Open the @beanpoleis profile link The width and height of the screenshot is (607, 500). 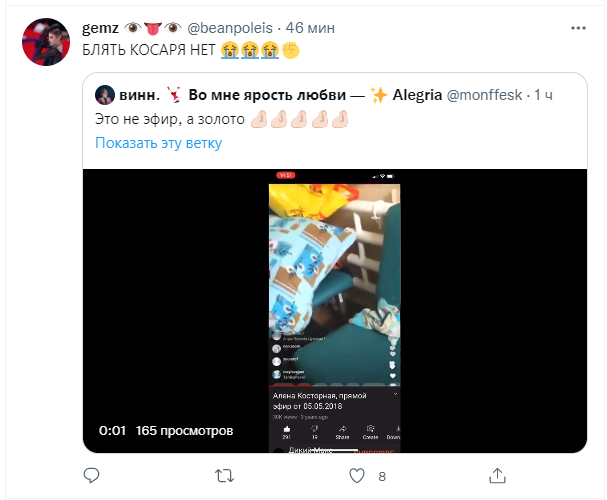(231, 28)
